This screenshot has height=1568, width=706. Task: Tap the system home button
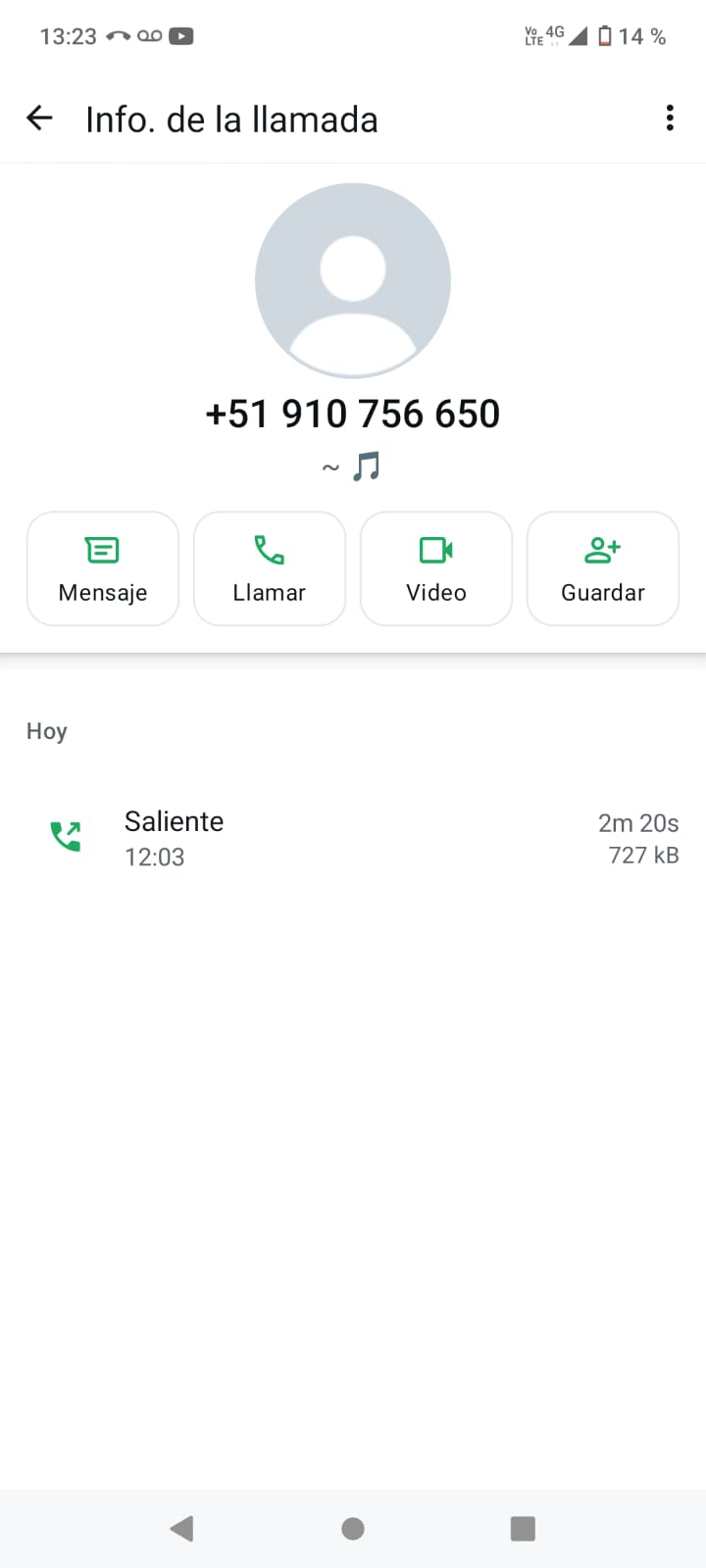pos(353,1529)
